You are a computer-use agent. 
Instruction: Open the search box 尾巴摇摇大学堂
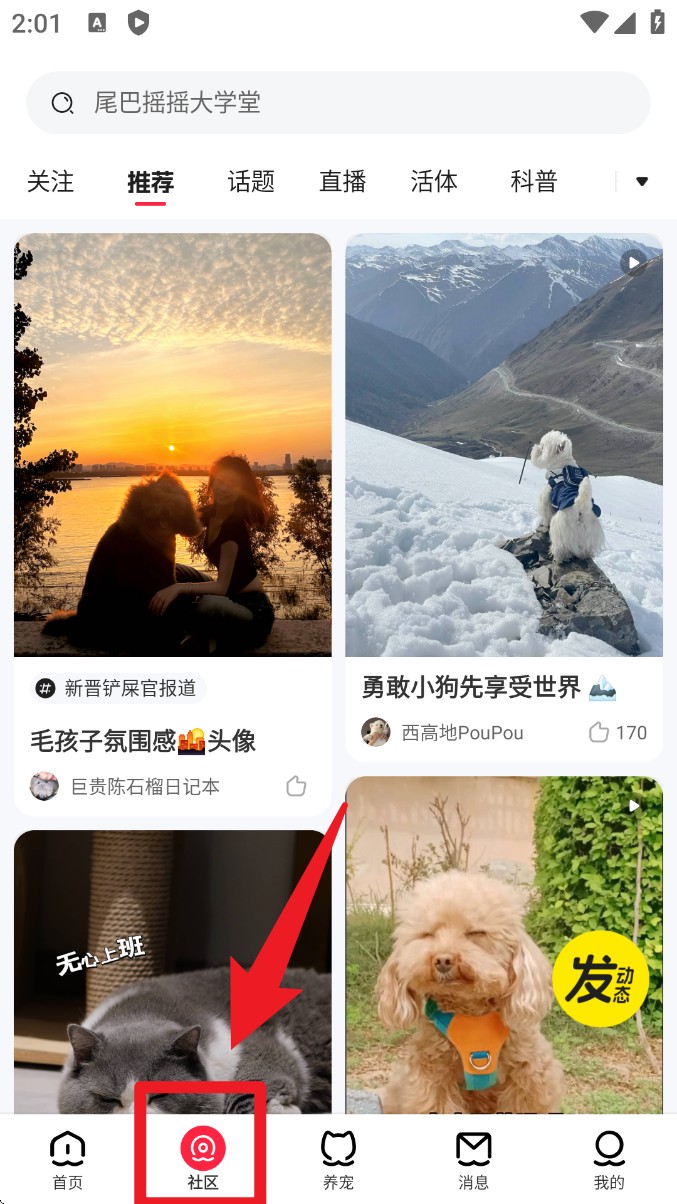(x=338, y=102)
